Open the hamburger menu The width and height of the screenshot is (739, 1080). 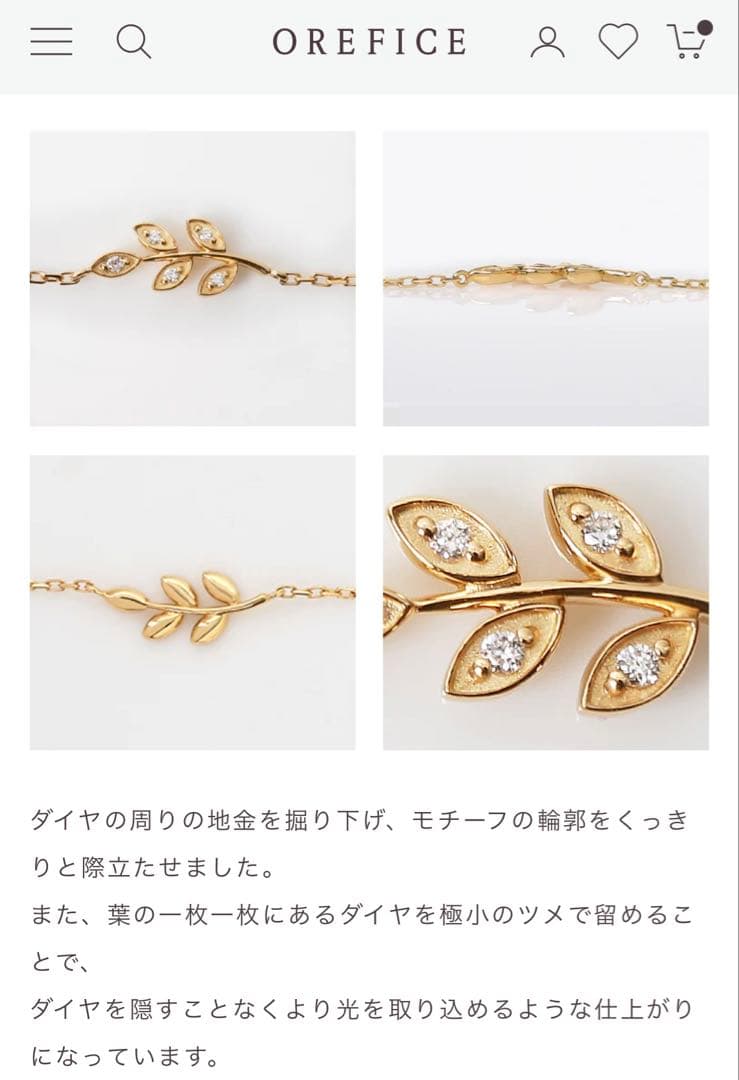tap(51, 41)
